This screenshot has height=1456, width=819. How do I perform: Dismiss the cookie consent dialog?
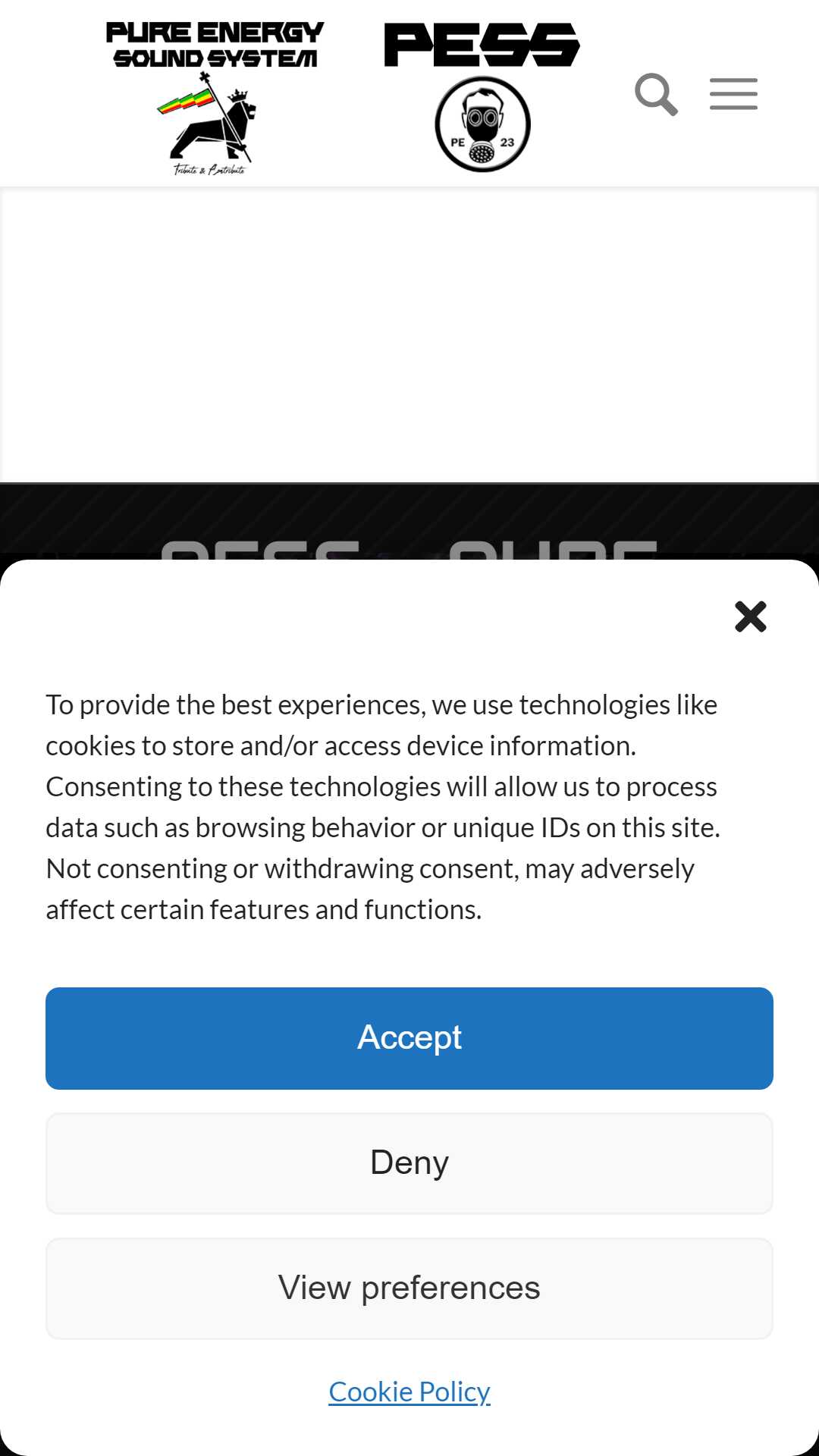pos(751,617)
